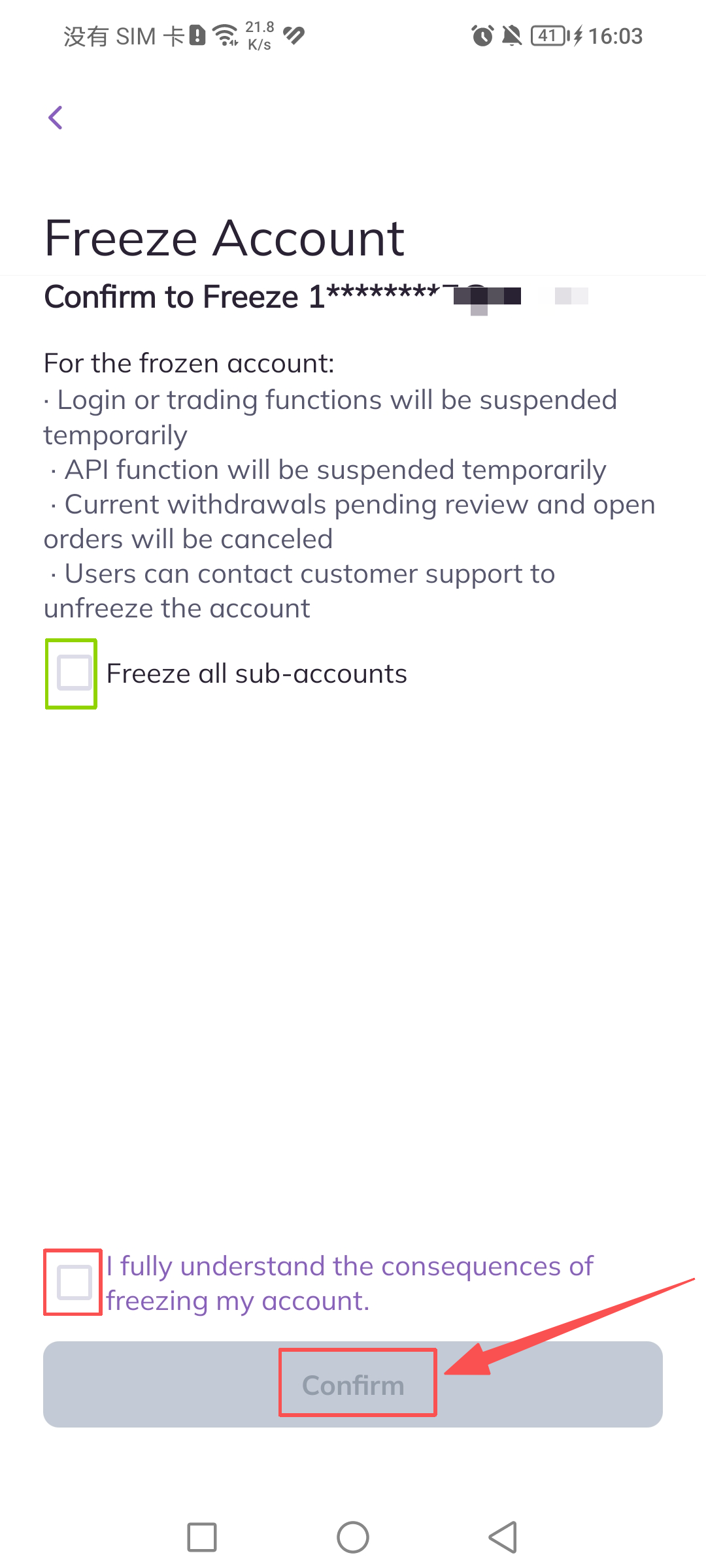Image resolution: width=706 pixels, height=1568 pixels.
Task: Check the Freeze all sub-accounts box
Action: 74,673
